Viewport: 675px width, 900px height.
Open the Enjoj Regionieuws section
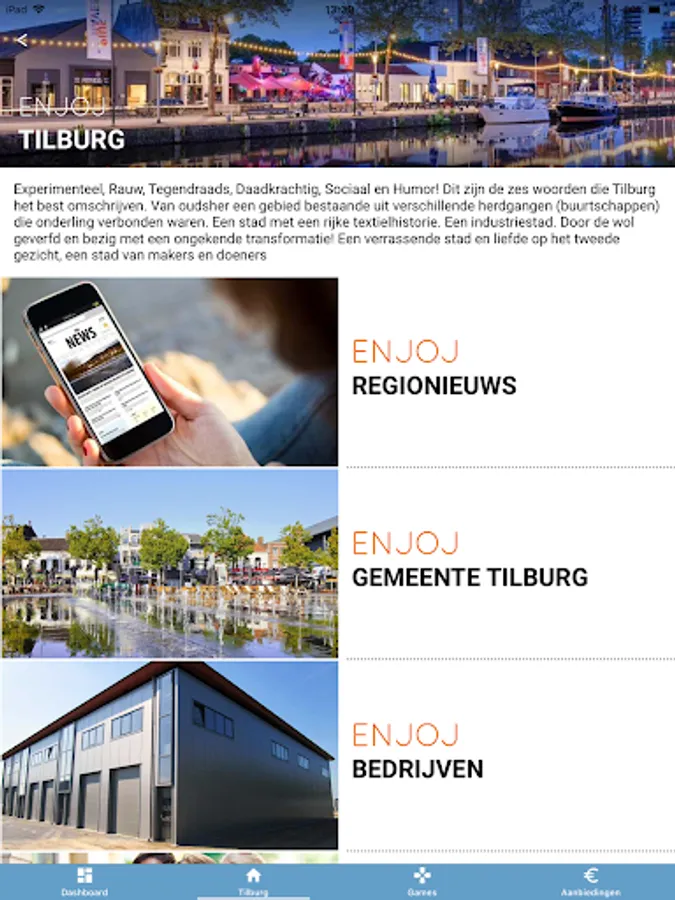[x=338, y=372]
